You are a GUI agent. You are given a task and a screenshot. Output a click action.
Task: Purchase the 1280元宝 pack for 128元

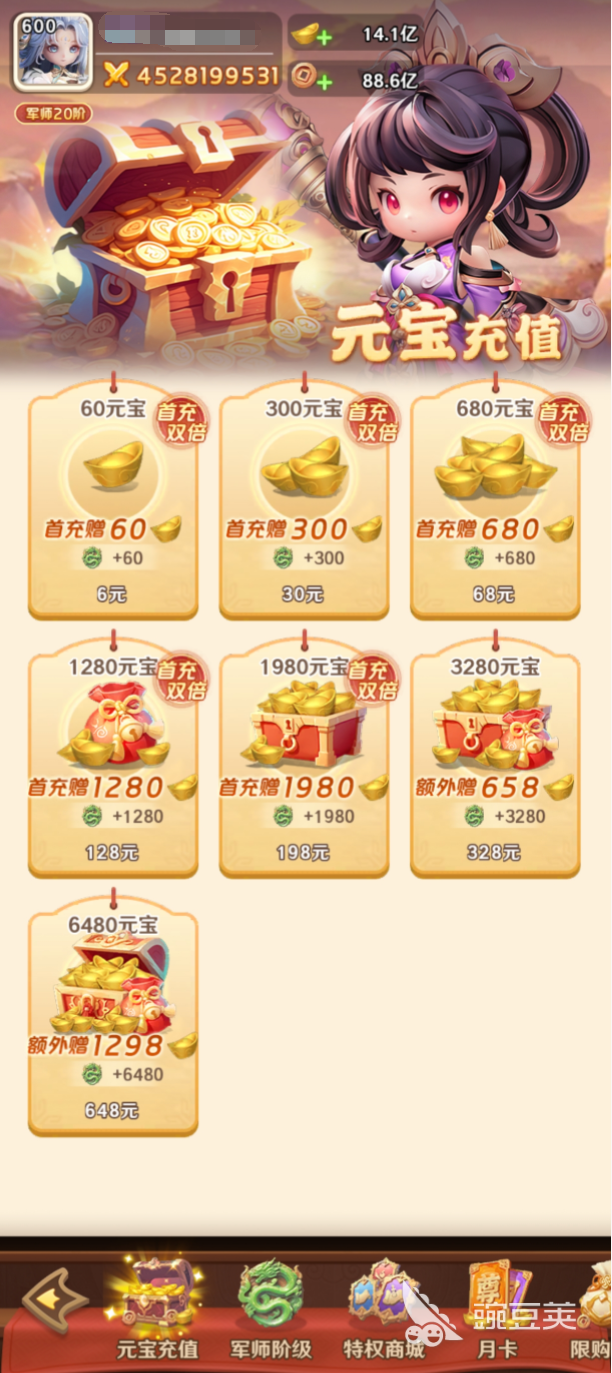coord(113,760)
